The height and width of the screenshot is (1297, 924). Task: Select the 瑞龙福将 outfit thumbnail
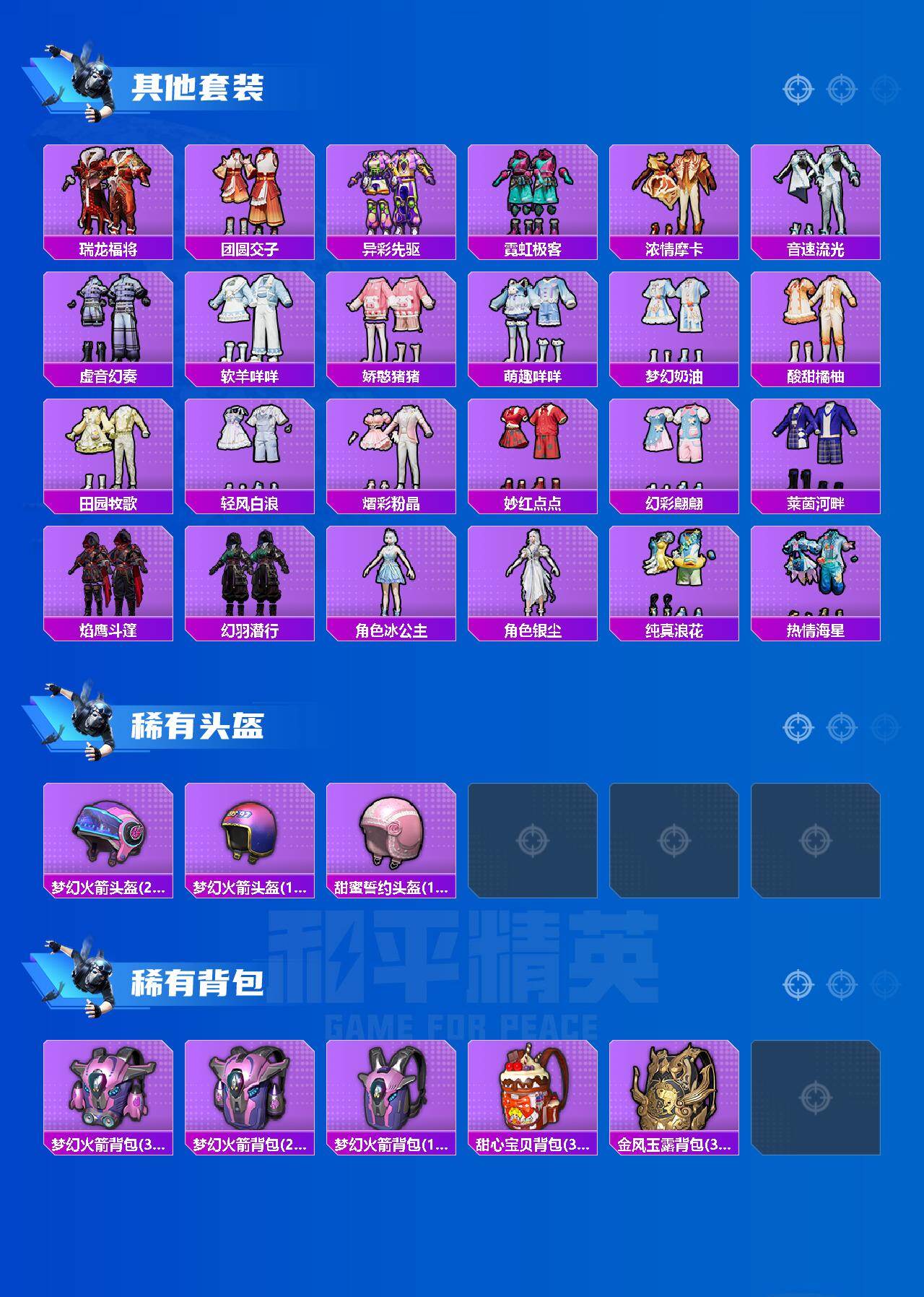(107, 191)
